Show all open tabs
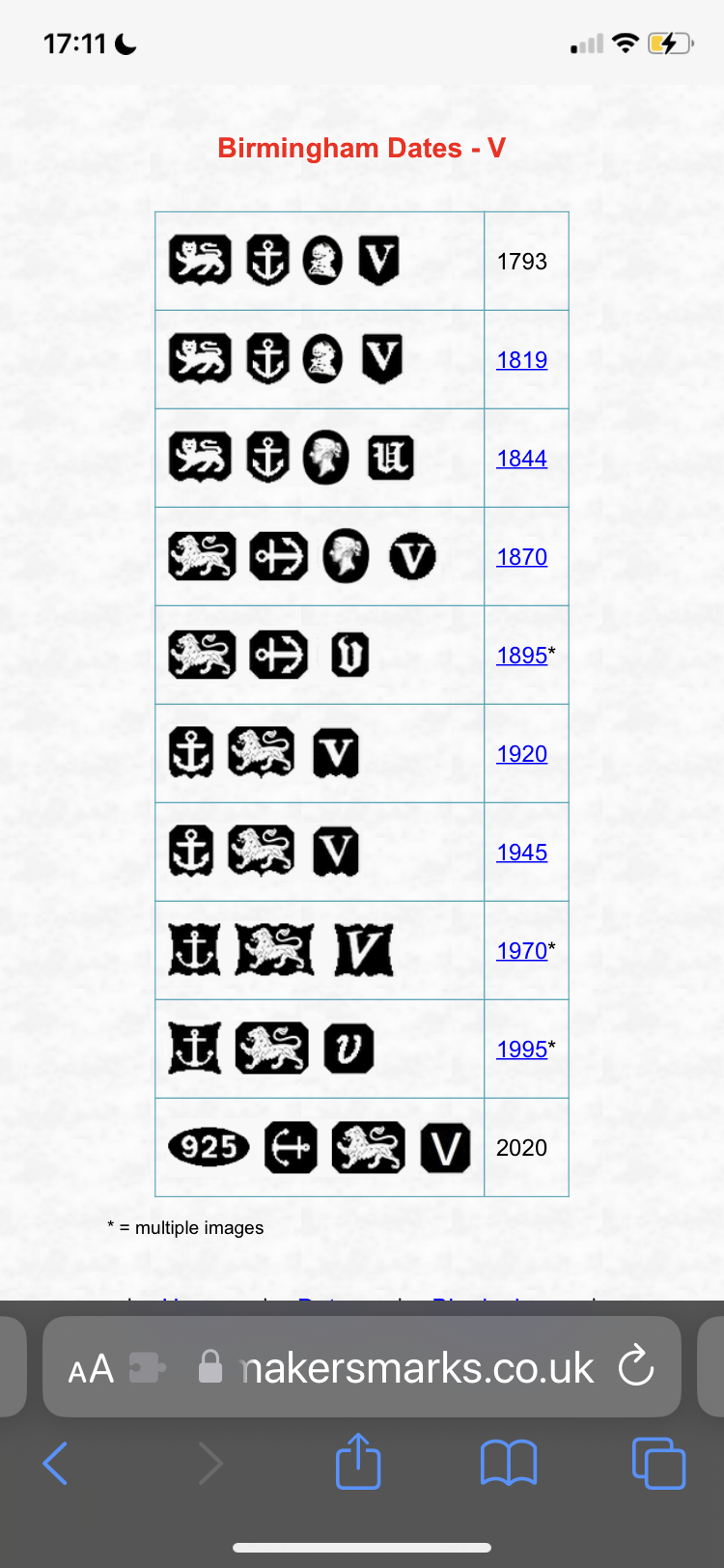Screen dimensions: 724x1568 (658, 1463)
